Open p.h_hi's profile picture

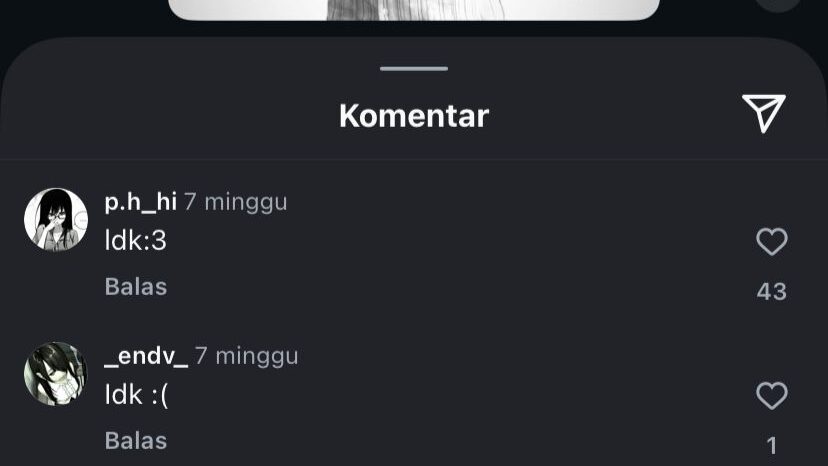click(56, 220)
